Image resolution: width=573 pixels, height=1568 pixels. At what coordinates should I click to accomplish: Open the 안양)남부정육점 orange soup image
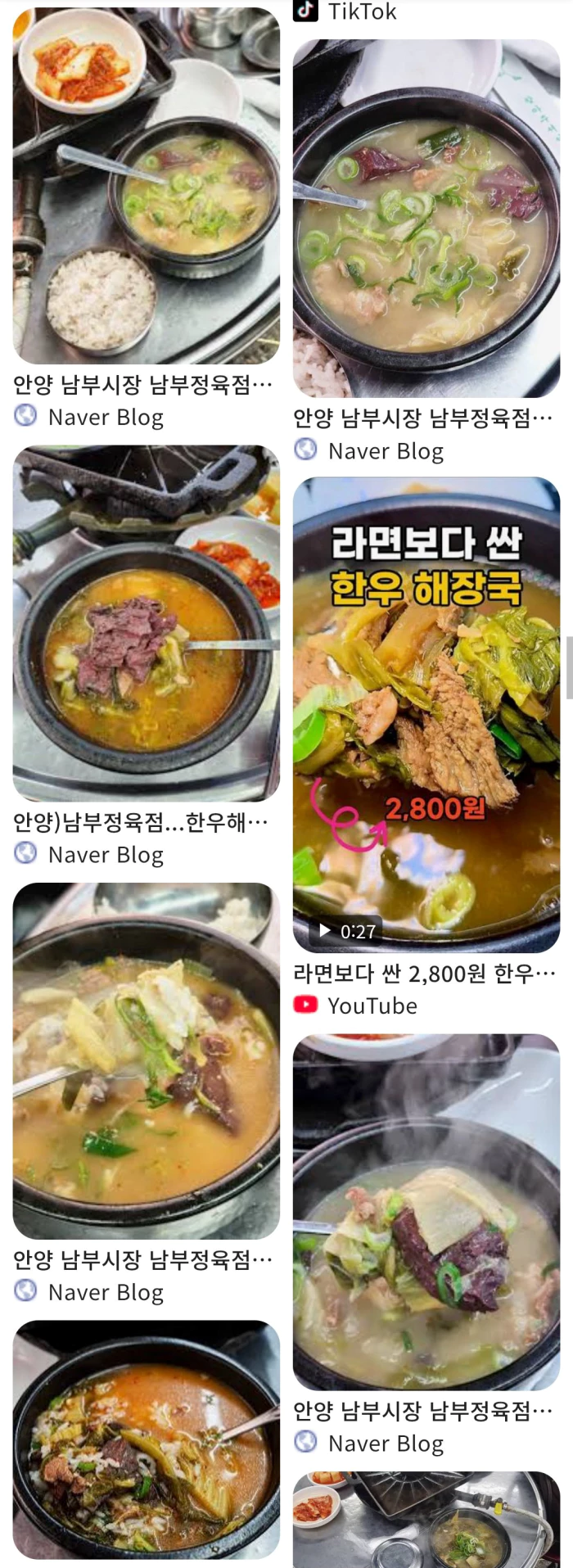click(x=146, y=623)
